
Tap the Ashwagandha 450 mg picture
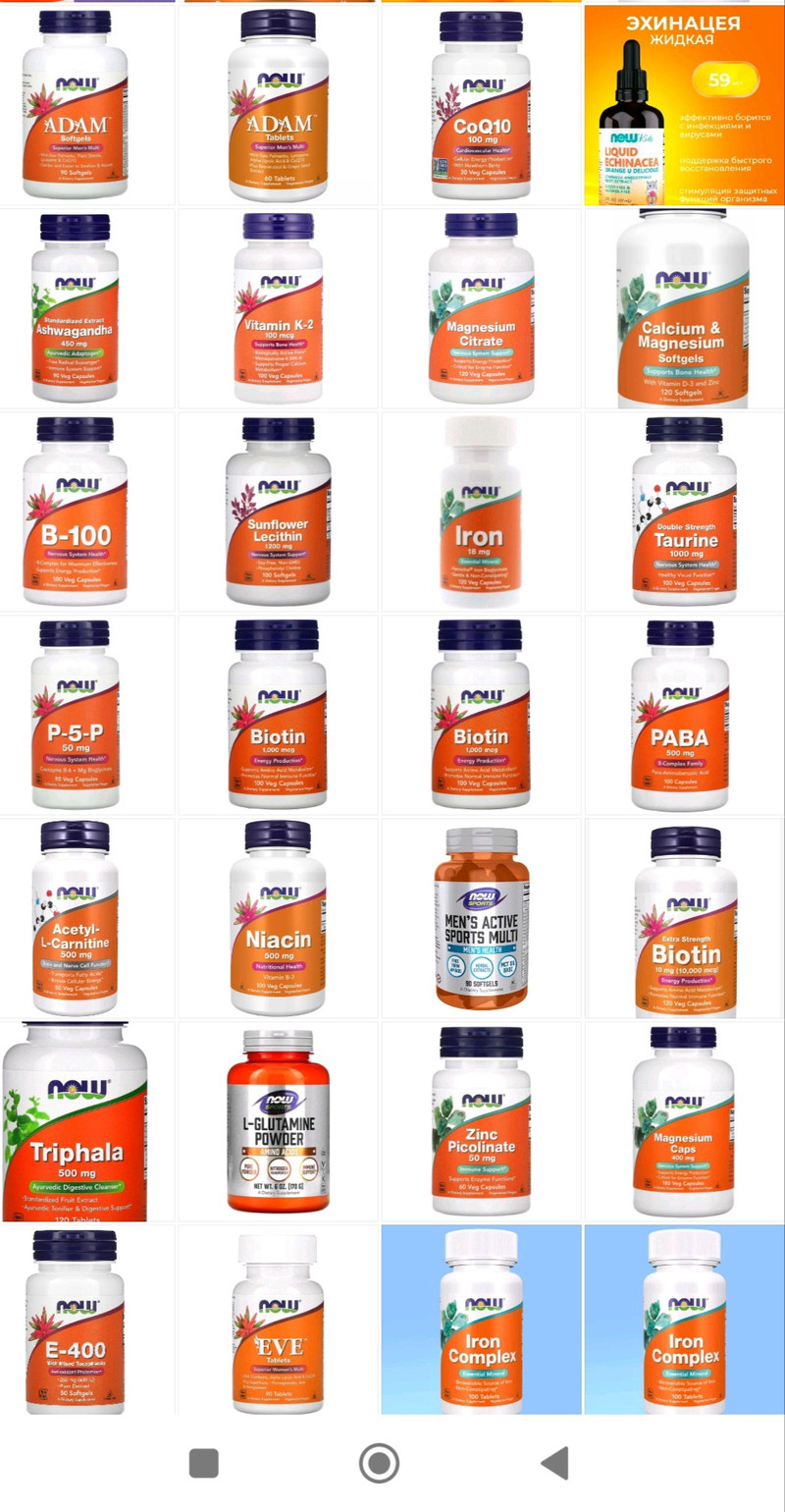click(76, 308)
